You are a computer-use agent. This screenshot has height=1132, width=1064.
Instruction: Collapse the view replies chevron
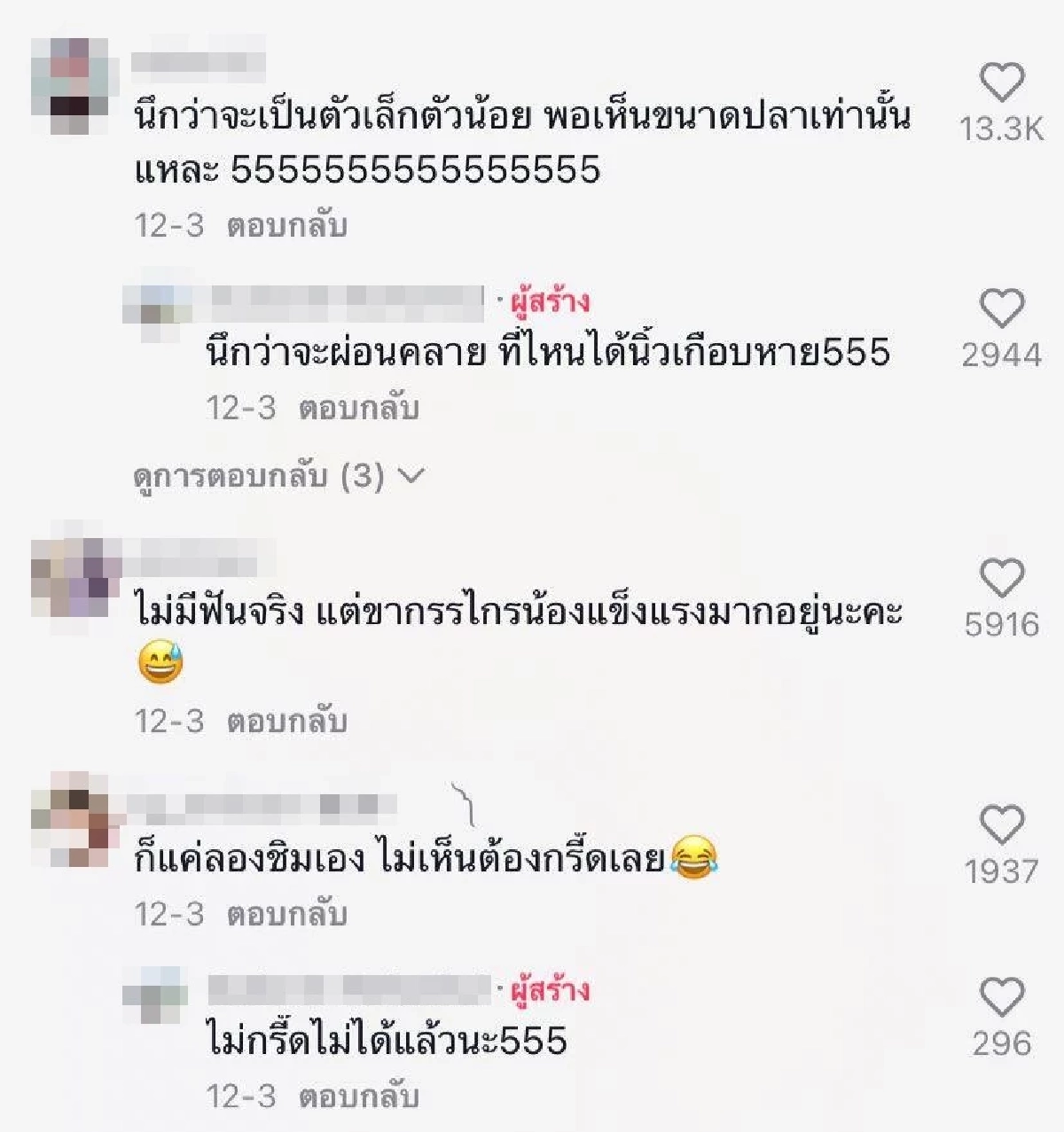pos(410,477)
